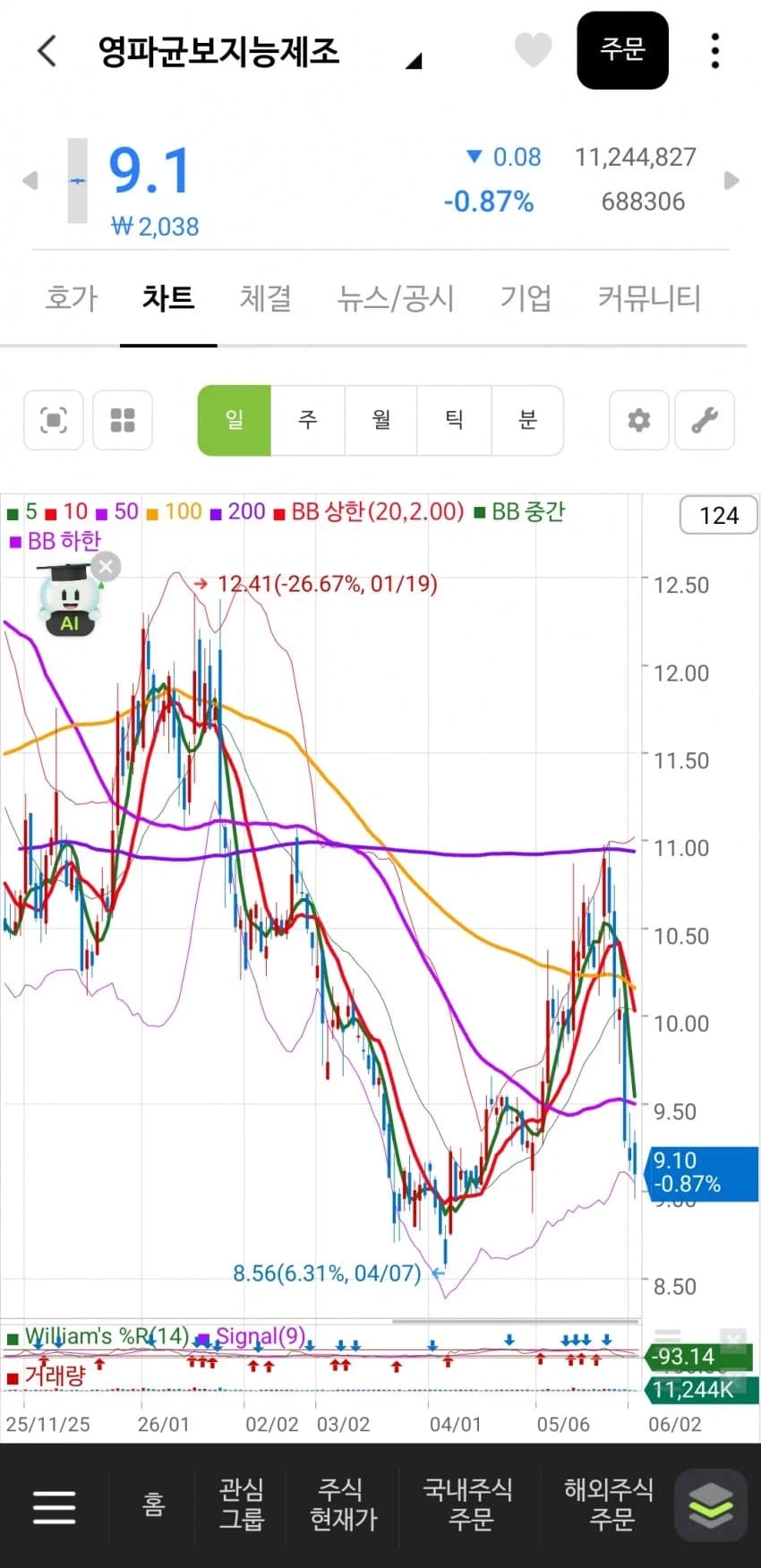
Task: Add stock to favorites with the heart icon
Action: pyautogui.click(x=533, y=50)
